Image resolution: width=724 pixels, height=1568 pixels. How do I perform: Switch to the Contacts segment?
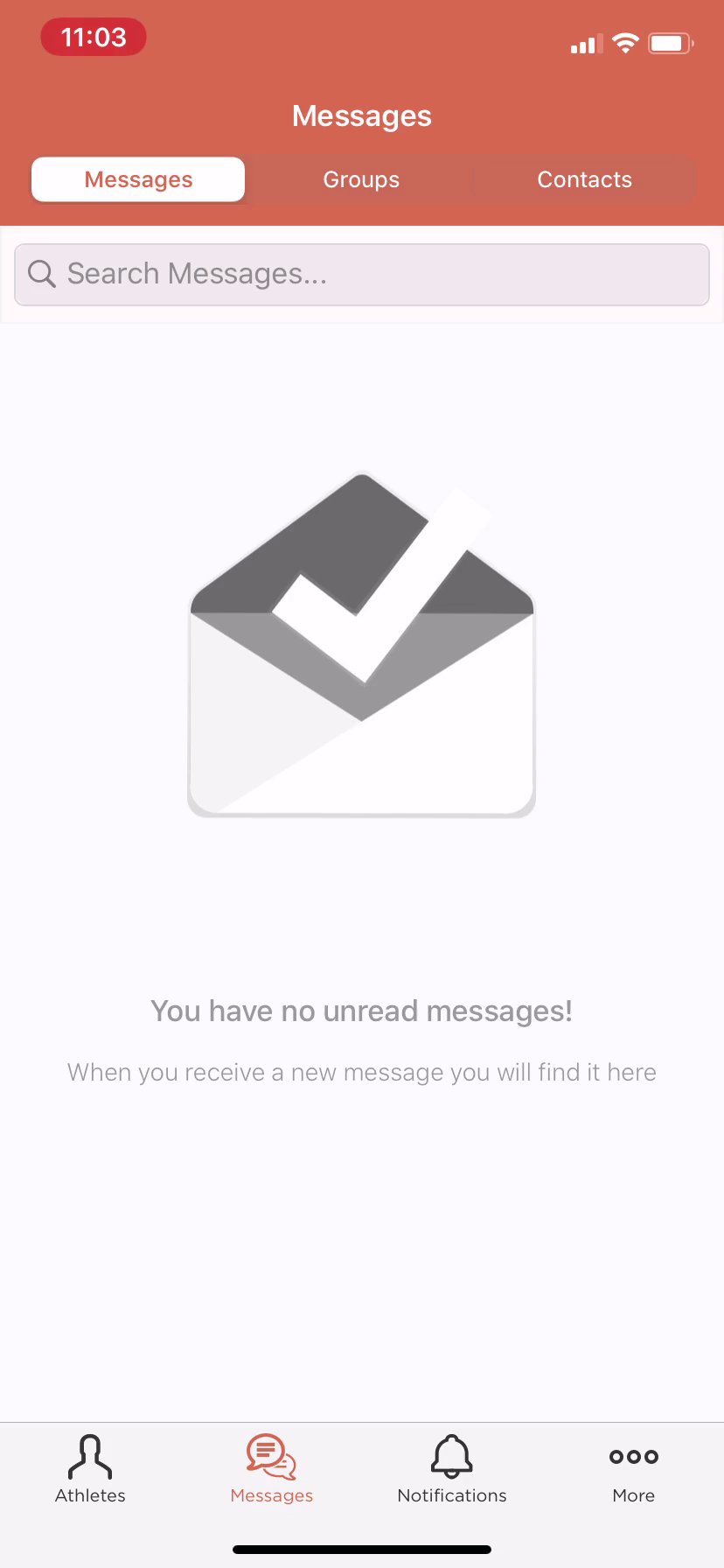584,179
